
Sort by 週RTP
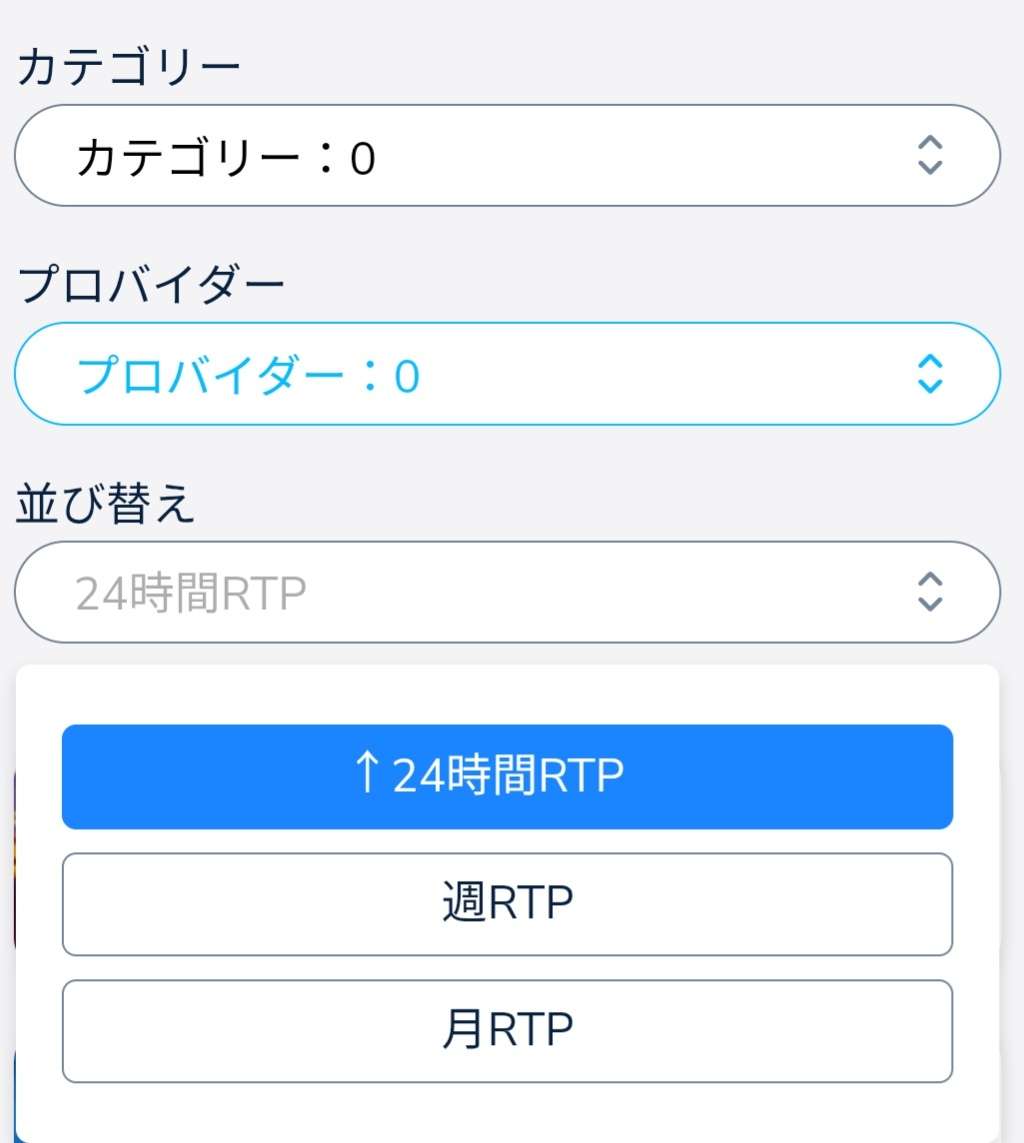[x=507, y=904]
